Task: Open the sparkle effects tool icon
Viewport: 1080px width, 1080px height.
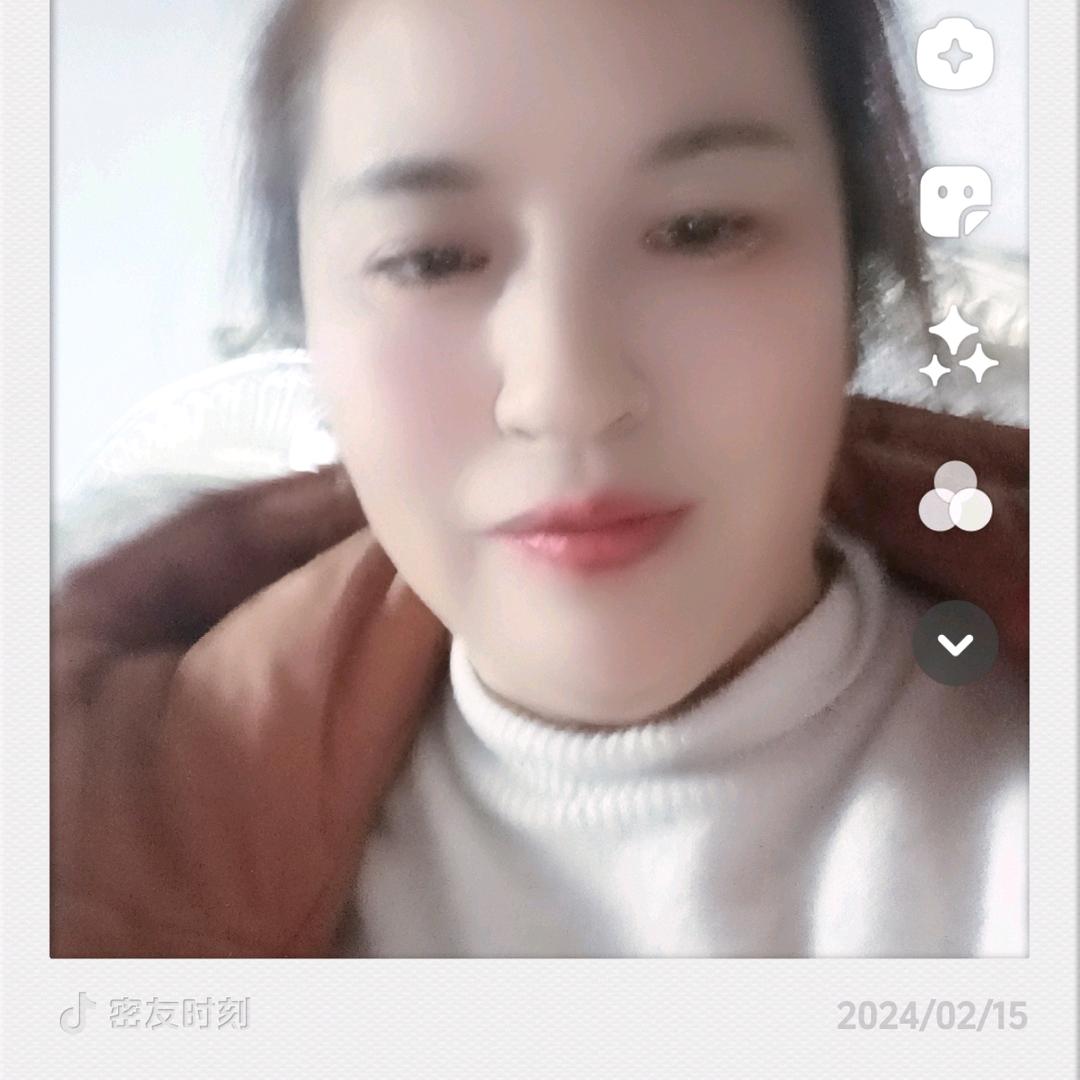Action: pos(955,54)
